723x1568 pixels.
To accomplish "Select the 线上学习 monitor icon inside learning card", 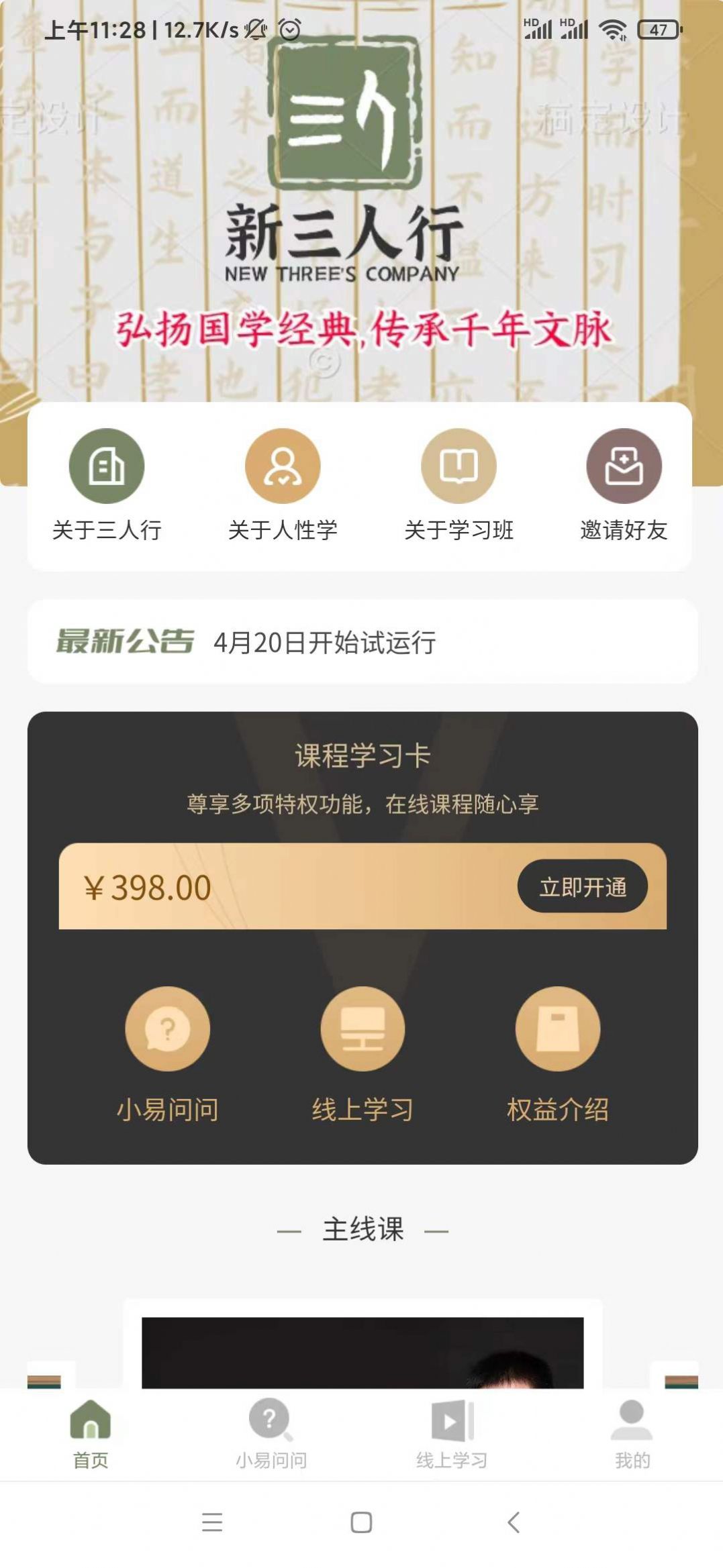I will click(x=362, y=1028).
